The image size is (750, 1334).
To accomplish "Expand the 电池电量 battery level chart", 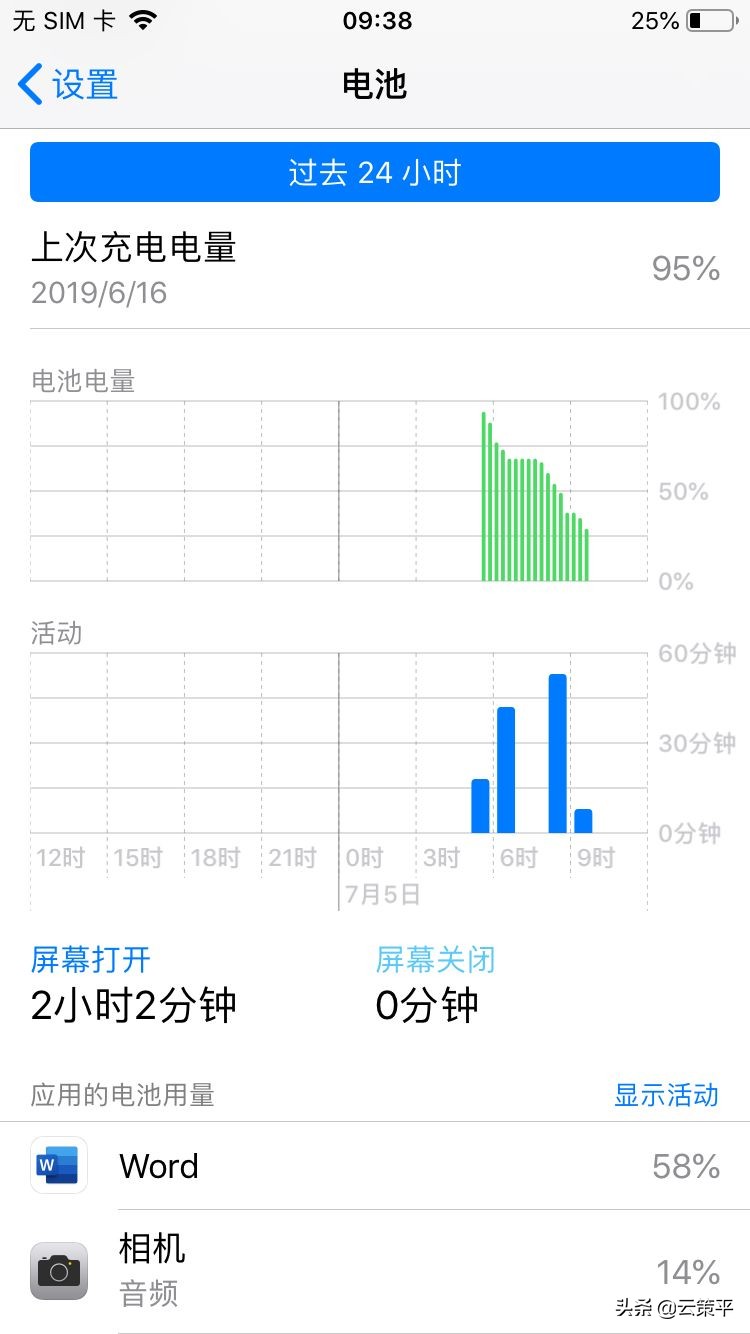I will click(340, 490).
